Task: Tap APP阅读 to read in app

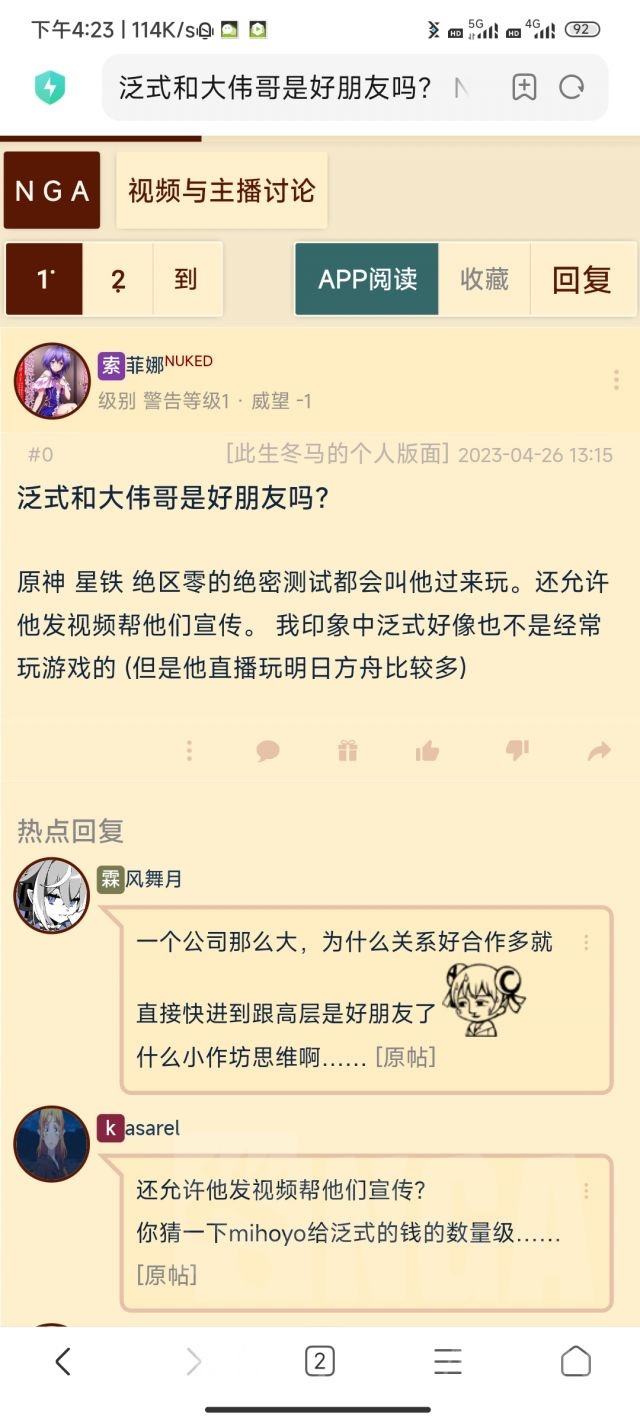Action: (367, 280)
